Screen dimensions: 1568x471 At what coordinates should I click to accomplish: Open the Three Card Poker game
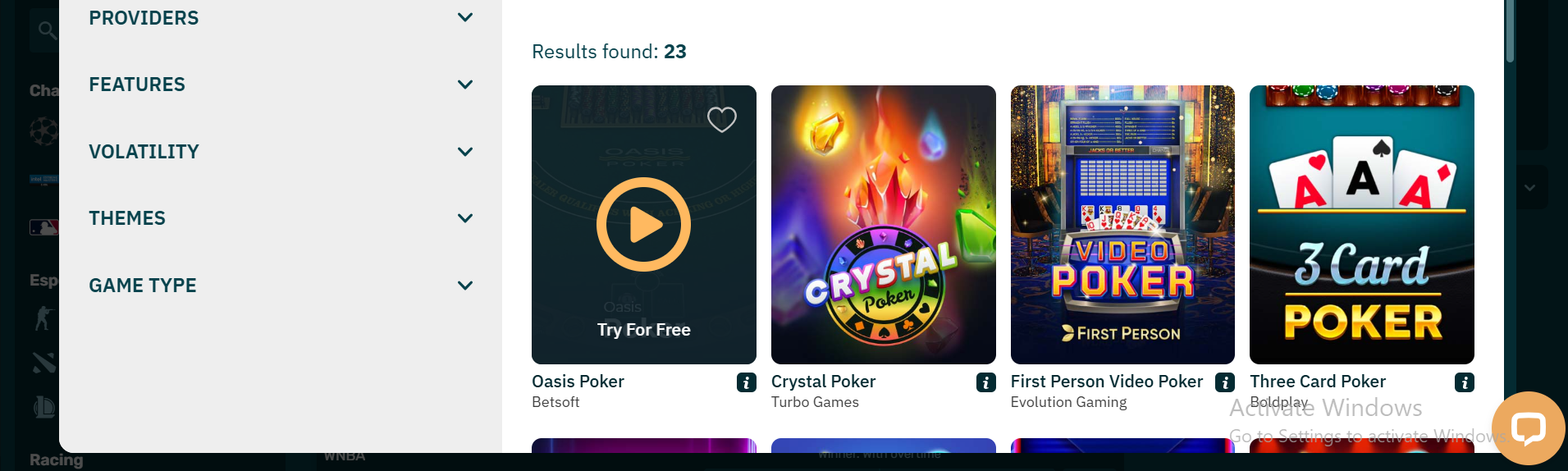click(1361, 225)
